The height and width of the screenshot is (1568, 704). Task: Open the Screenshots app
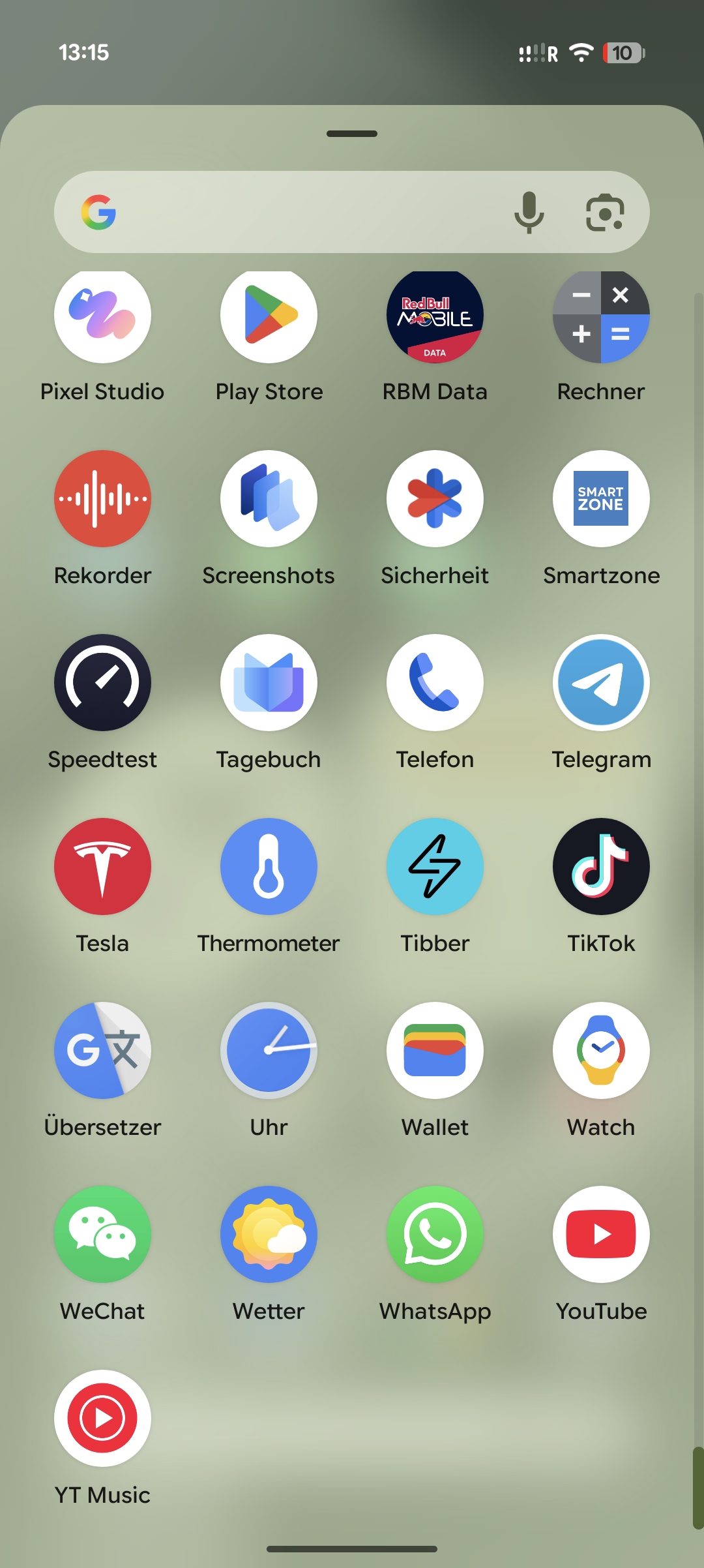tap(269, 499)
